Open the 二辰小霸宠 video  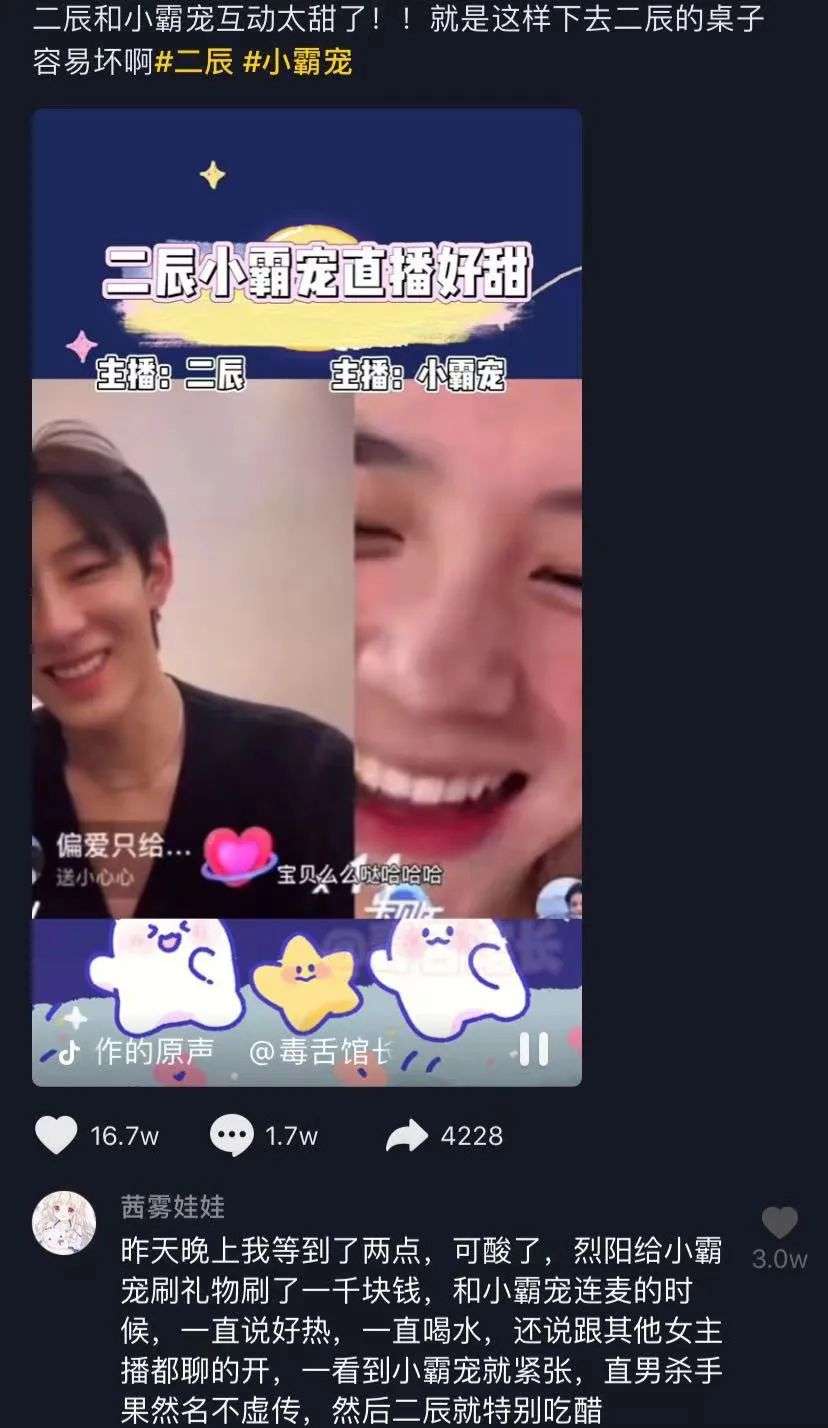click(x=306, y=600)
